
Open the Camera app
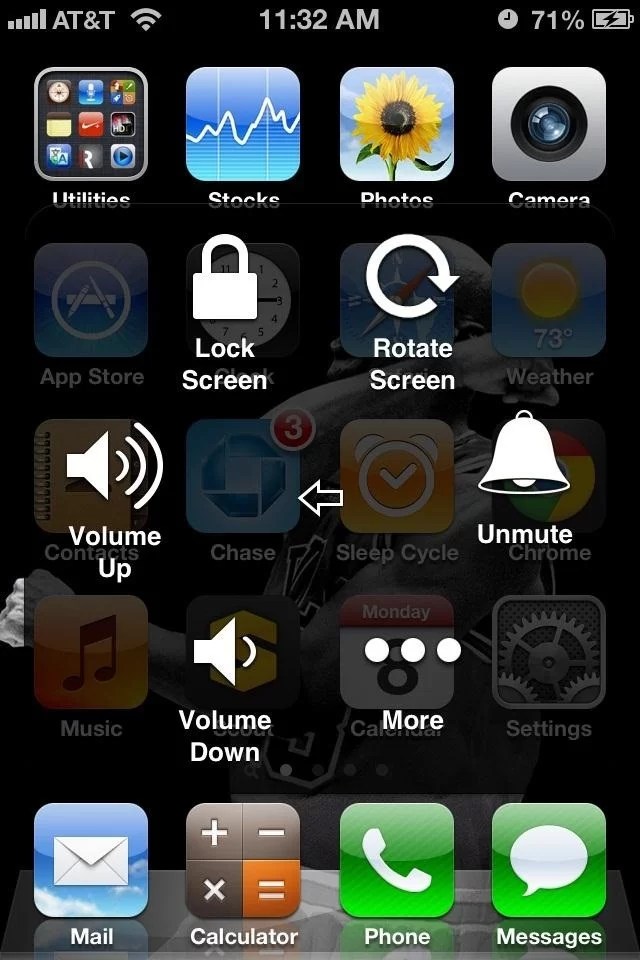549,123
